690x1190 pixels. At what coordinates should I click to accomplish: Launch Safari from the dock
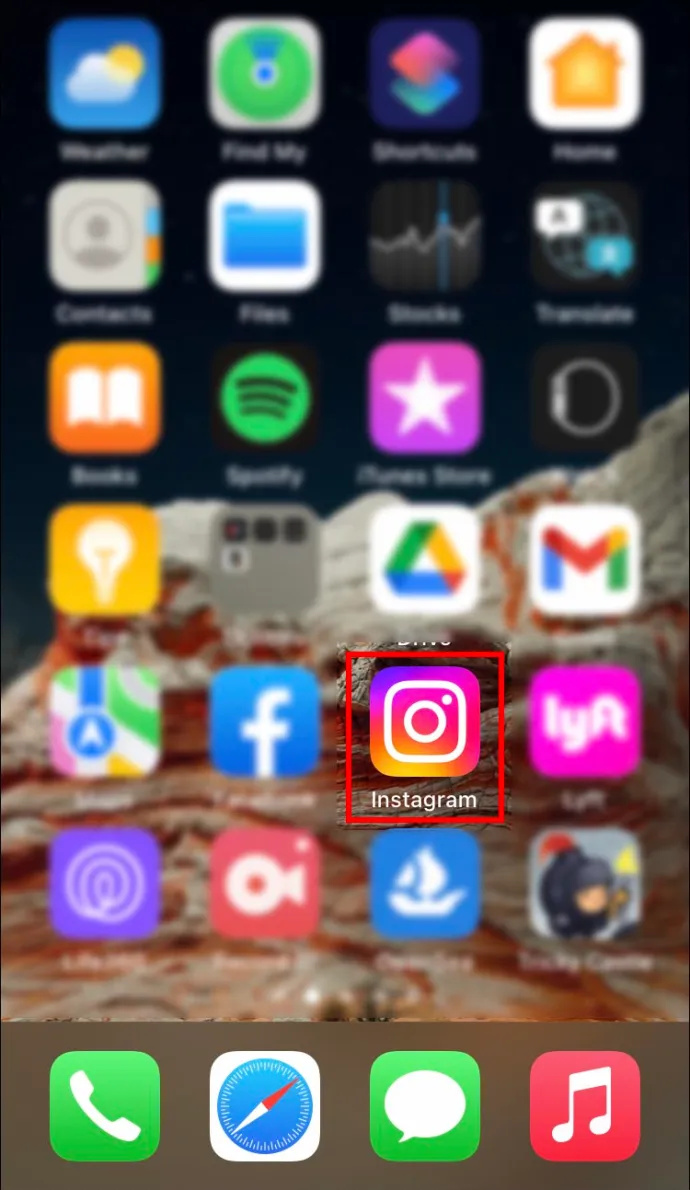coord(265,1105)
